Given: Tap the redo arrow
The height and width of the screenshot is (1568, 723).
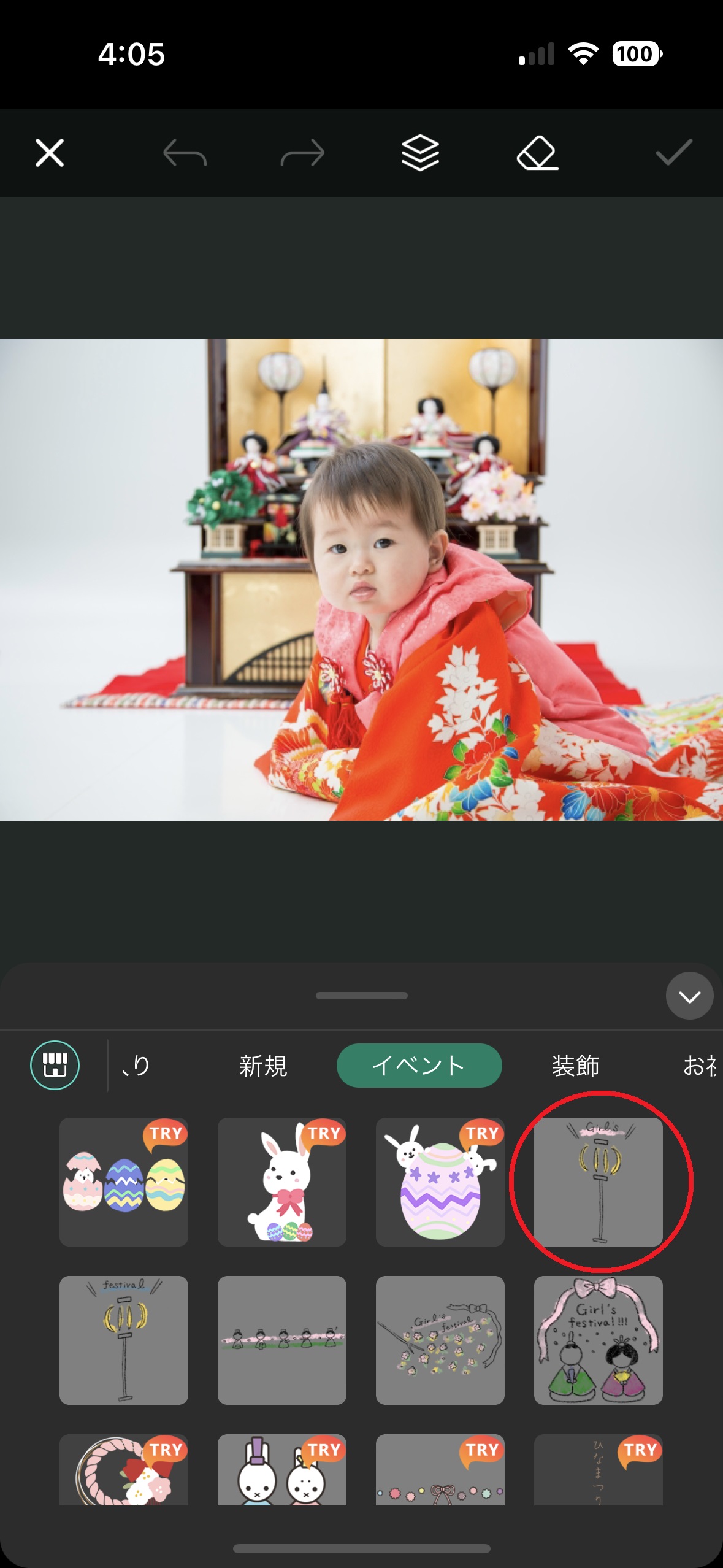Looking at the screenshot, I should pyautogui.click(x=302, y=153).
